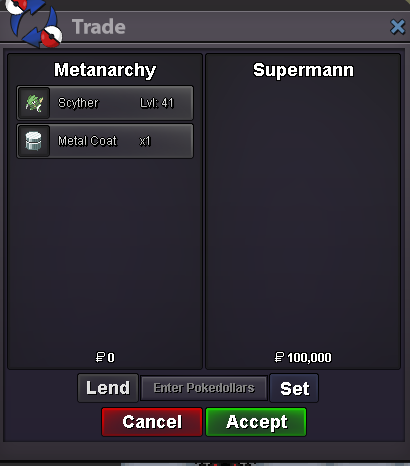This screenshot has height=466, width=410.
Task: Select the Metal Coat x1 item
Action: (105, 141)
